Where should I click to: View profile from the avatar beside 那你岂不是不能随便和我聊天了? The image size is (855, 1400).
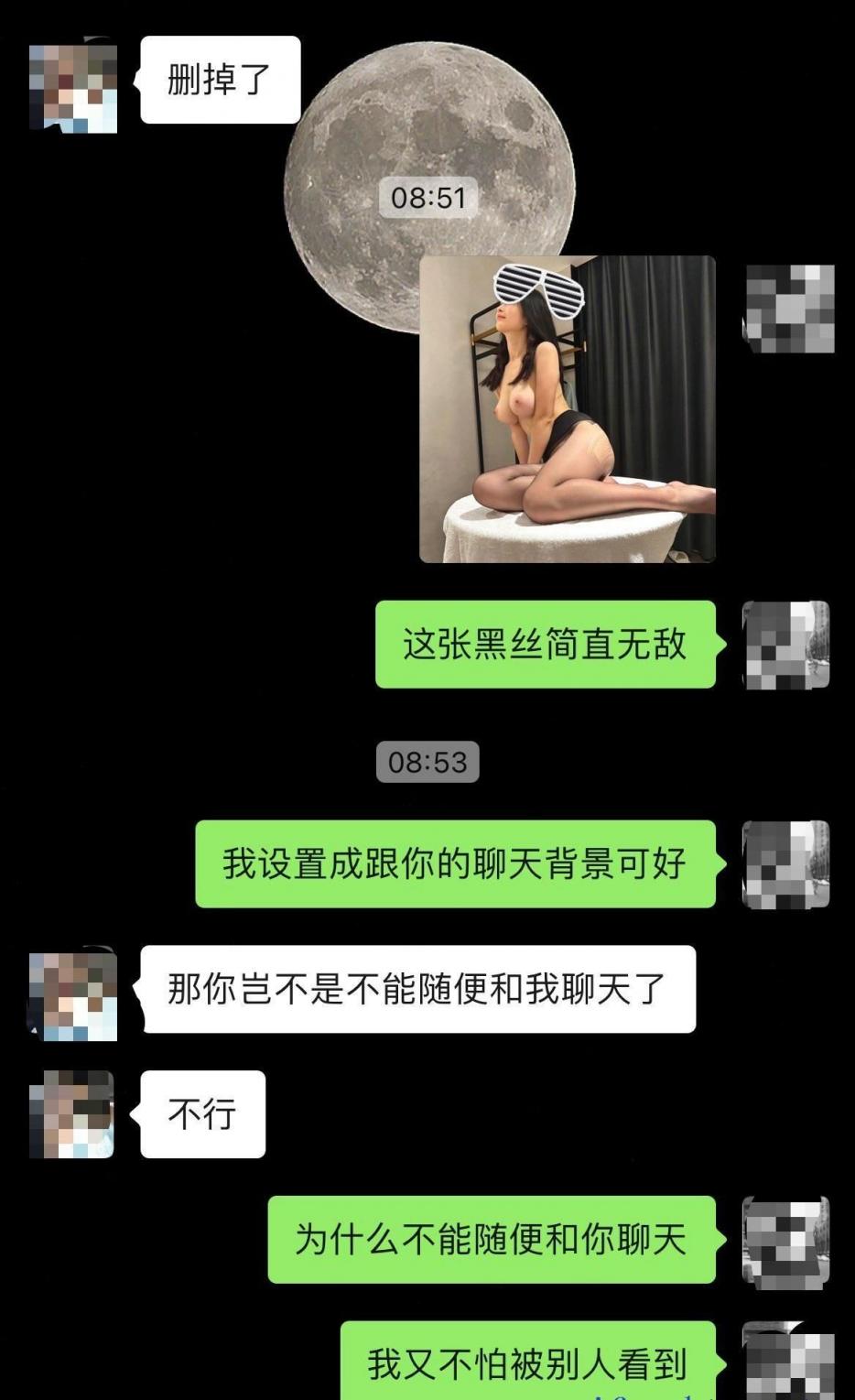click(73, 994)
